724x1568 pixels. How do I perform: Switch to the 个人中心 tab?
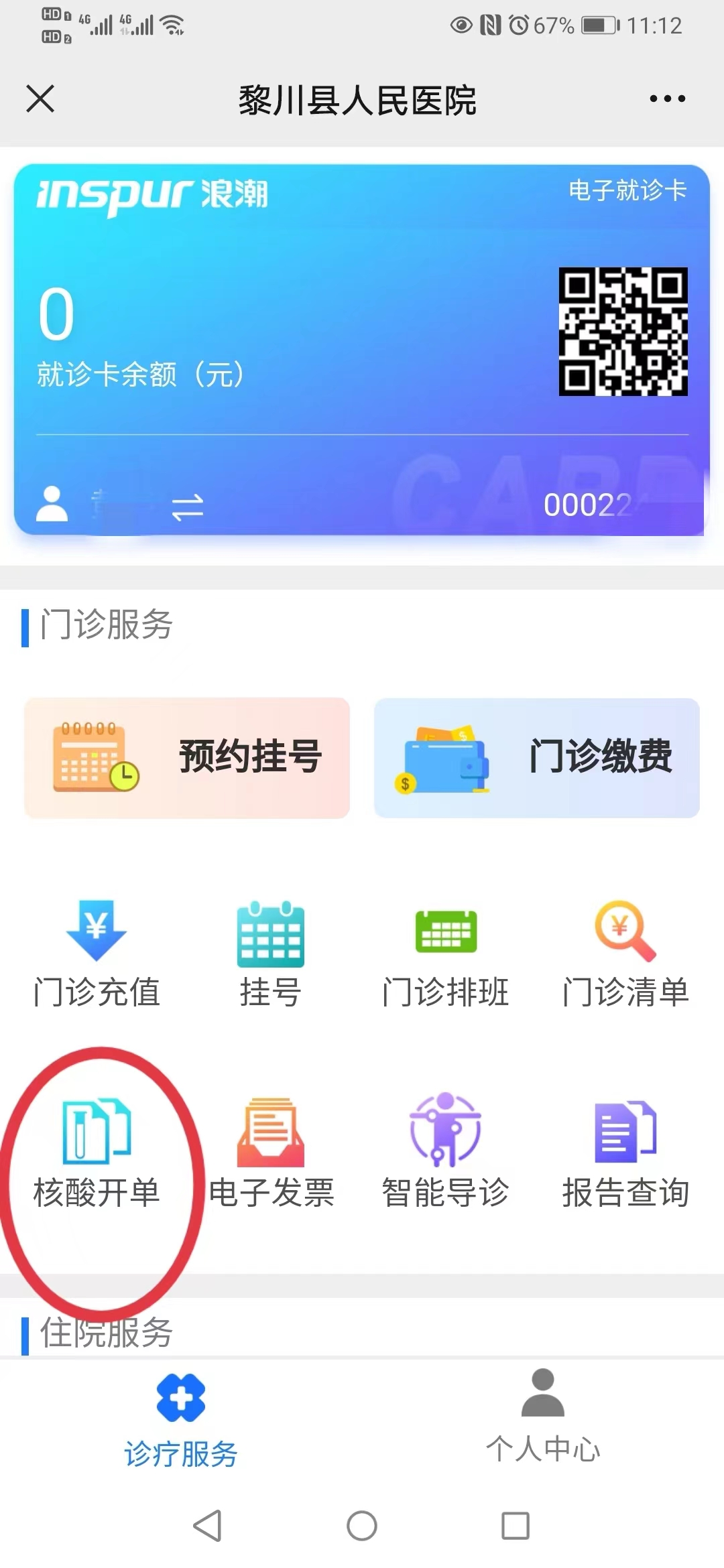[x=542, y=1417]
